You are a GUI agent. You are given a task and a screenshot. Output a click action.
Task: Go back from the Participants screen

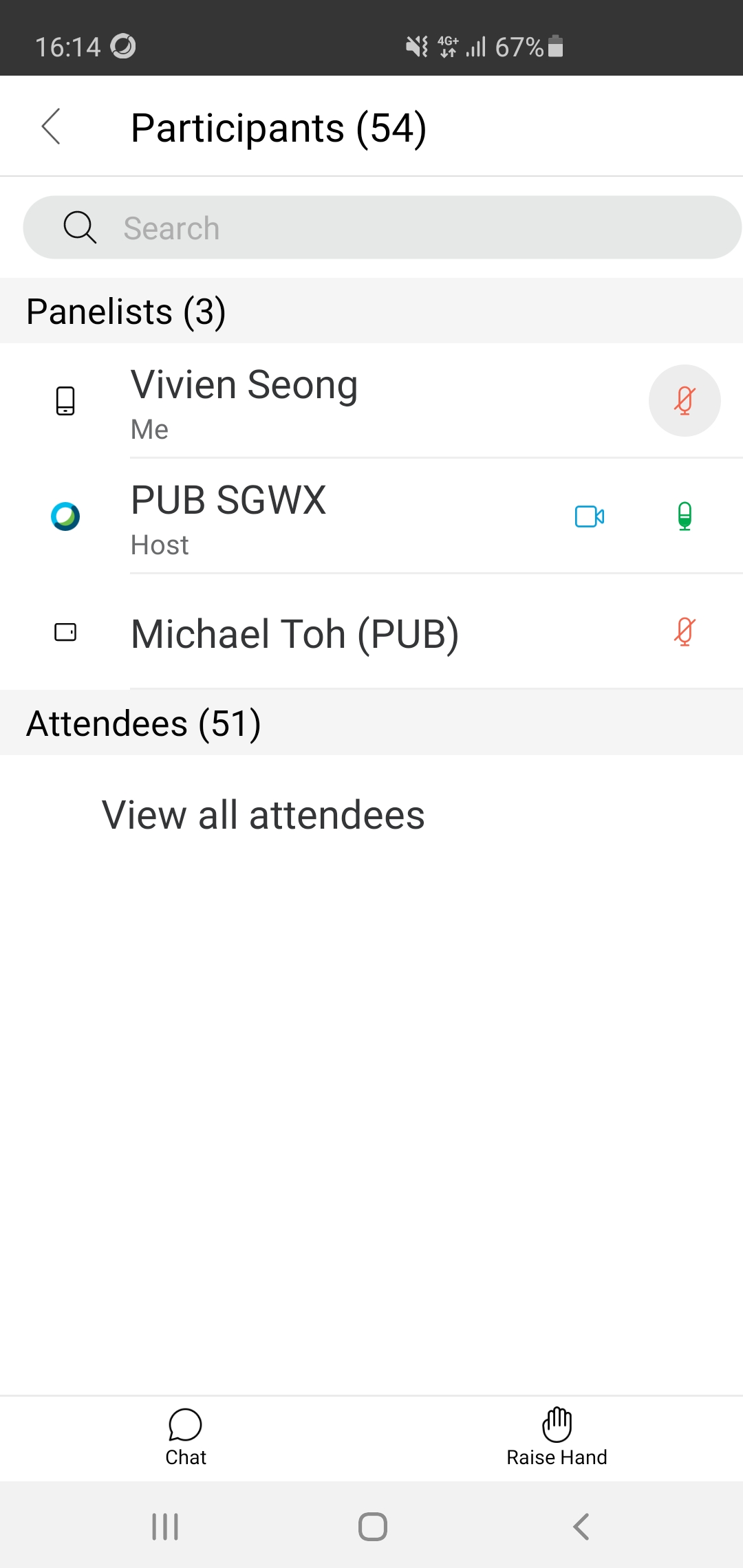coord(52,127)
